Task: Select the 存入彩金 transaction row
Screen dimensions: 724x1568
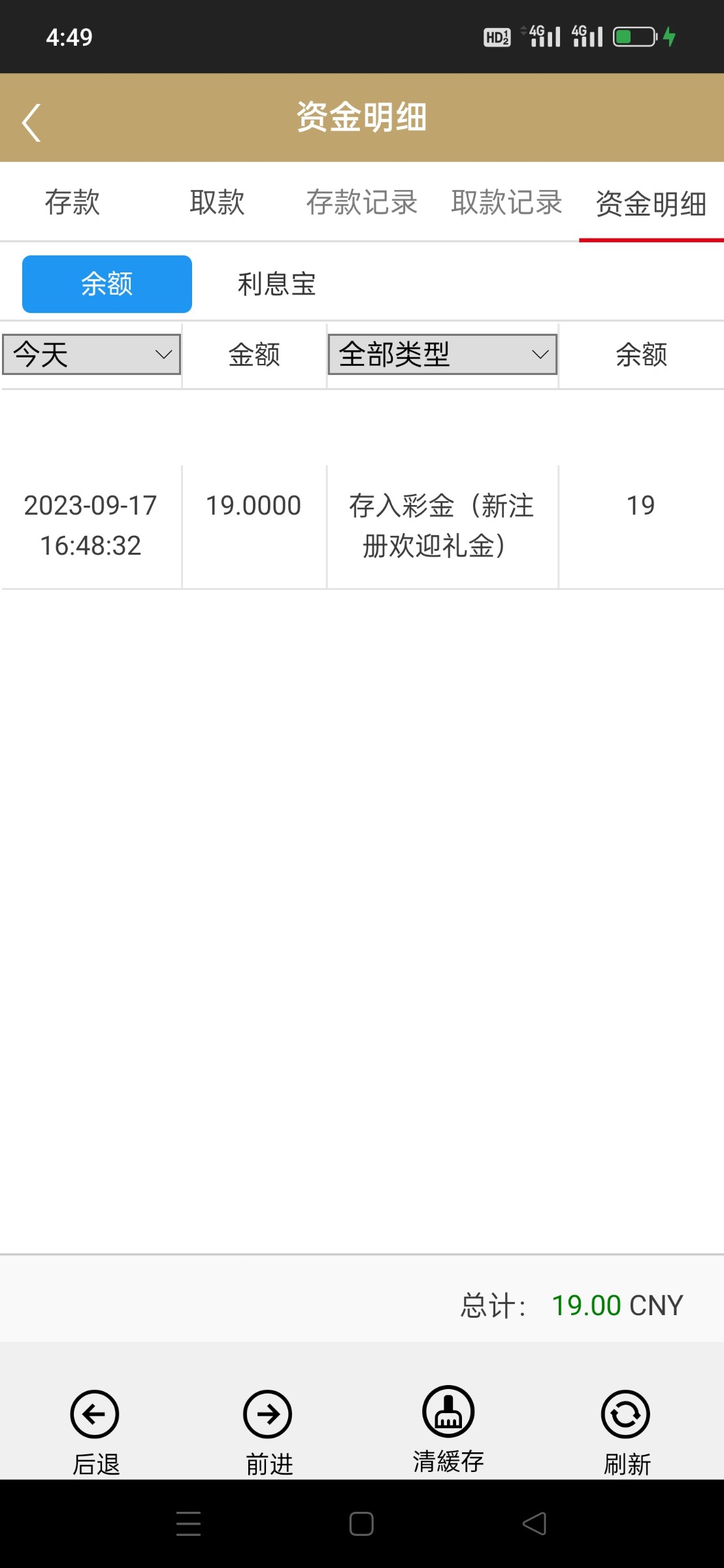Action: [362, 526]
